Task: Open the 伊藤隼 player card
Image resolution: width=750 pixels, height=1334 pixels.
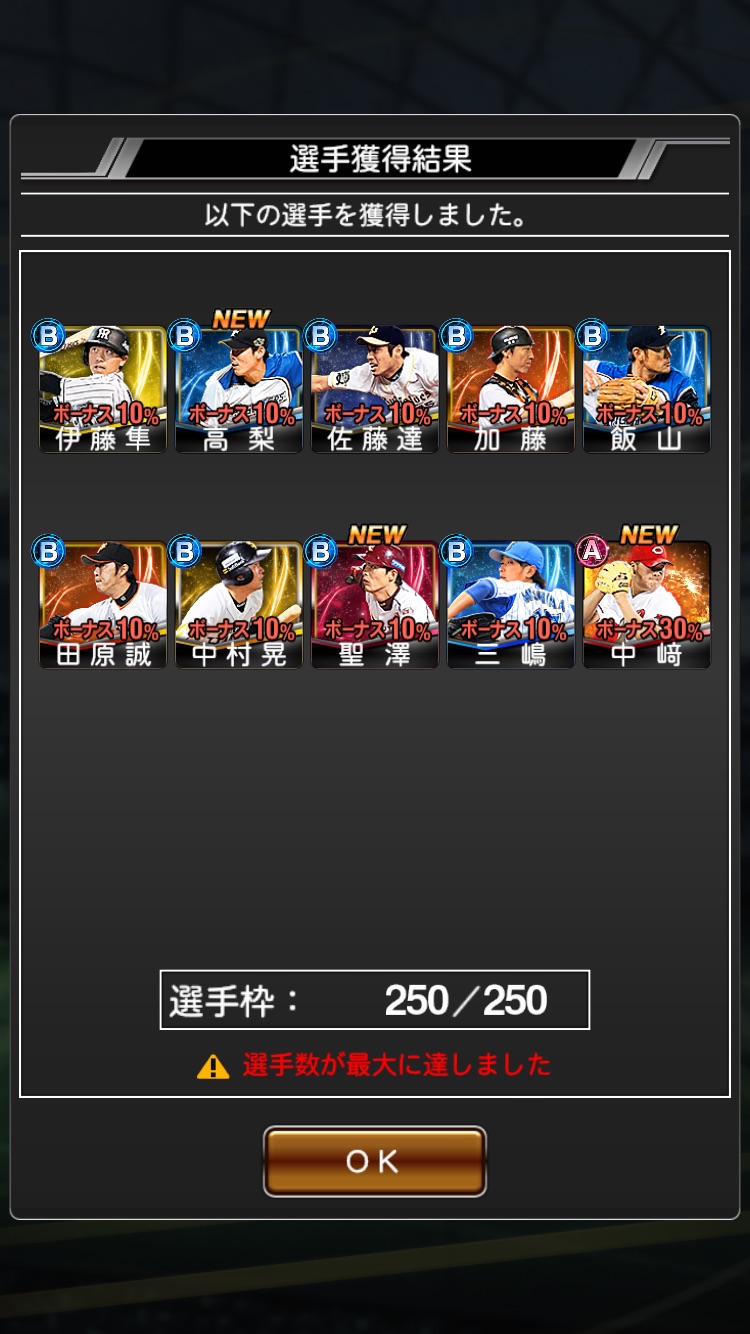Action: (103, 389)
